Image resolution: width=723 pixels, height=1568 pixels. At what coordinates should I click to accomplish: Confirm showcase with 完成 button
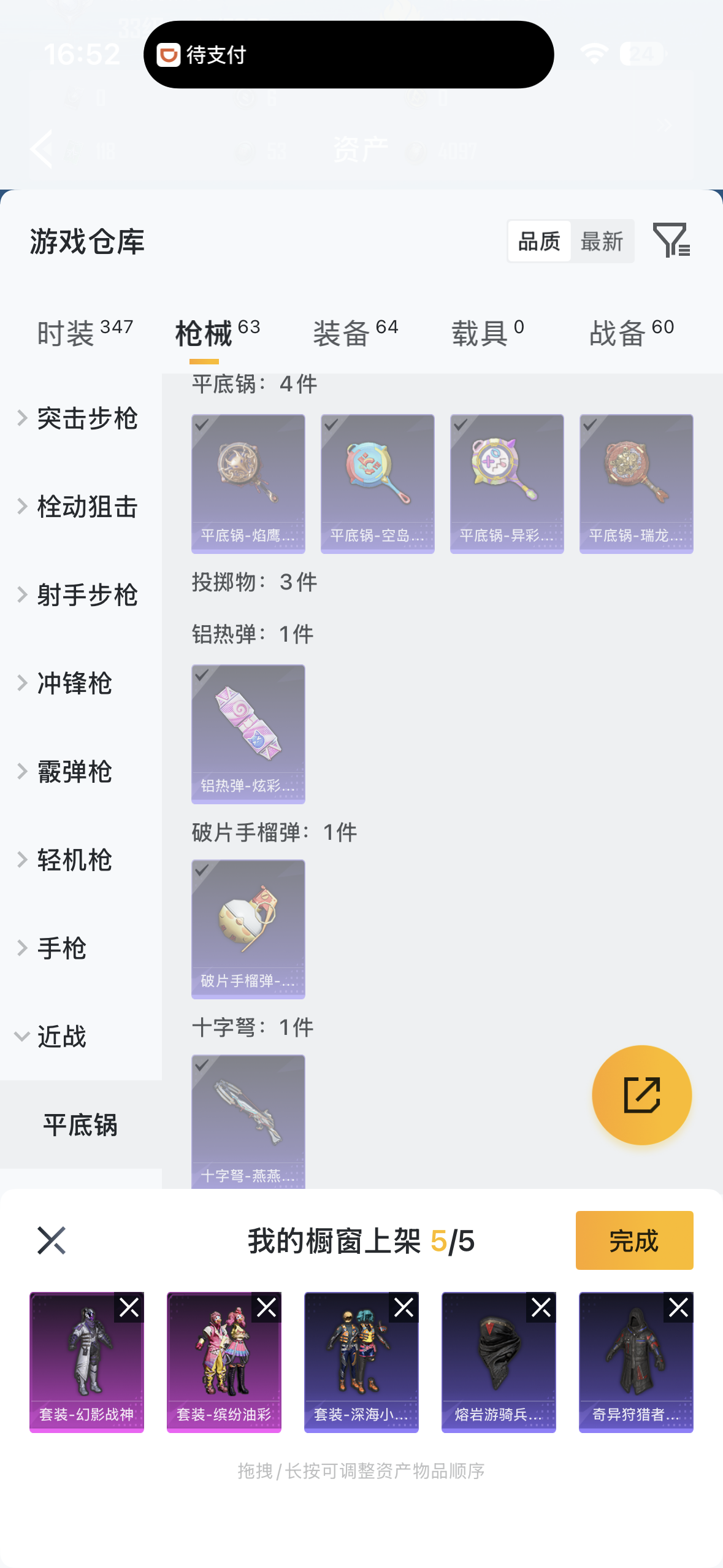point(634,1240)
